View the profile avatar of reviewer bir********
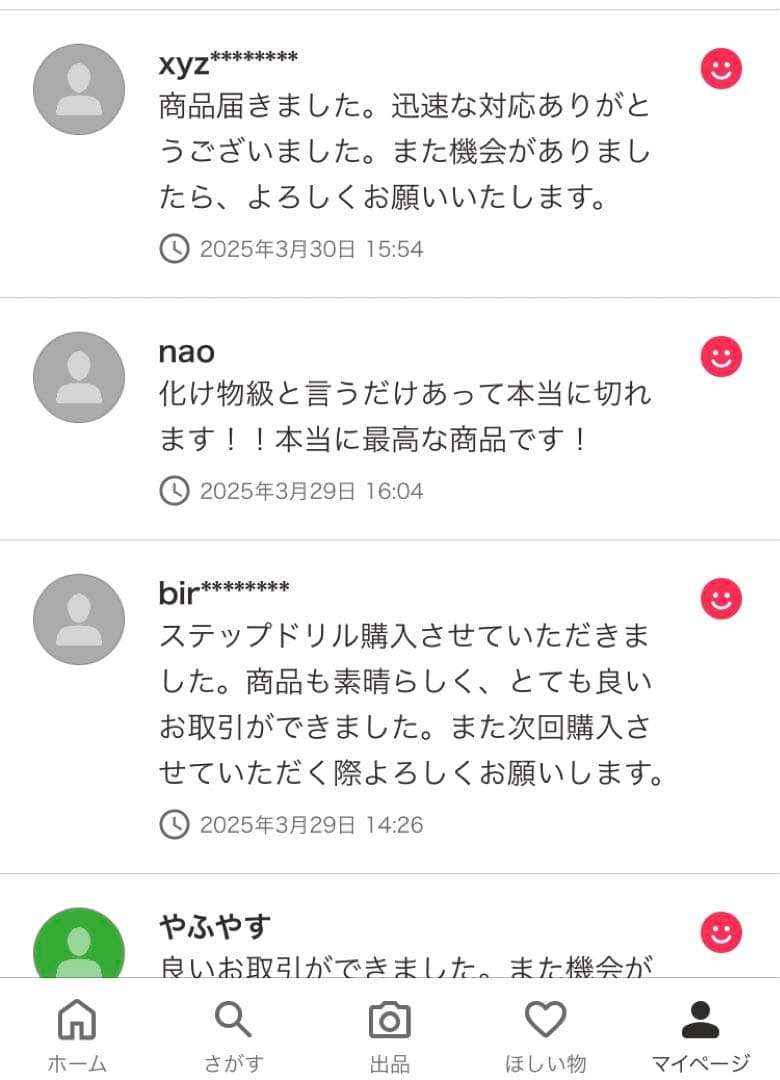Image resolution: width=780 pixels, height=1080 pixels. point(79,619)
